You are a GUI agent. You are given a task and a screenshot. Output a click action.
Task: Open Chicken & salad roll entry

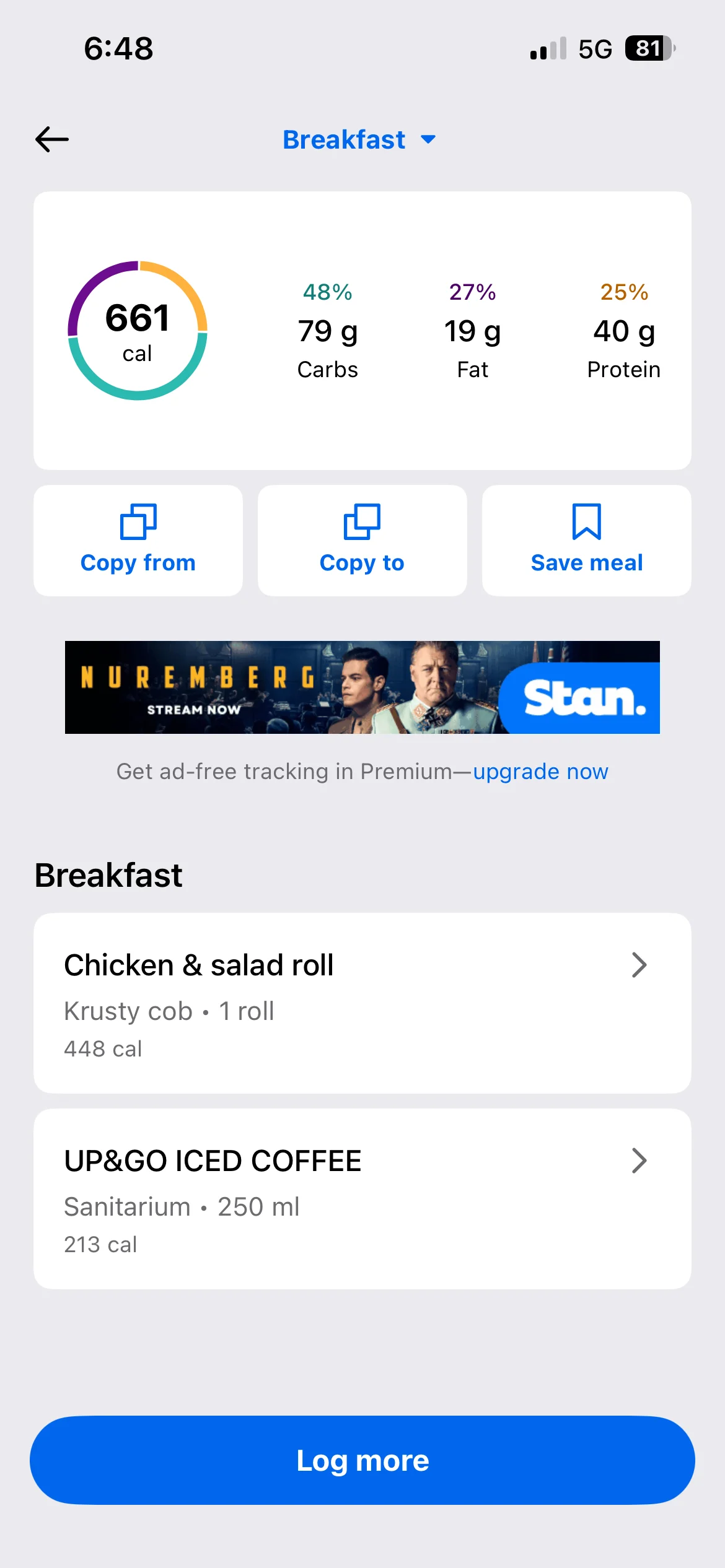click(362, 1003)
